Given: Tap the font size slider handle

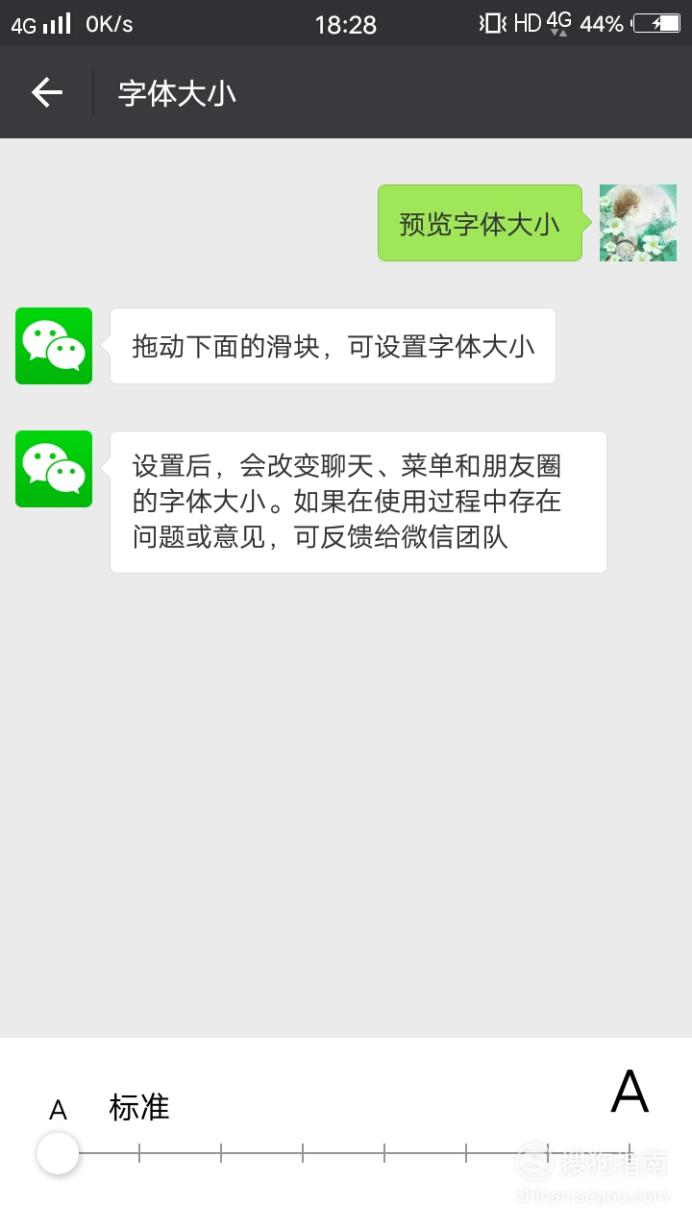Looking at the screenshot, I should click(x=58, y=1153).
